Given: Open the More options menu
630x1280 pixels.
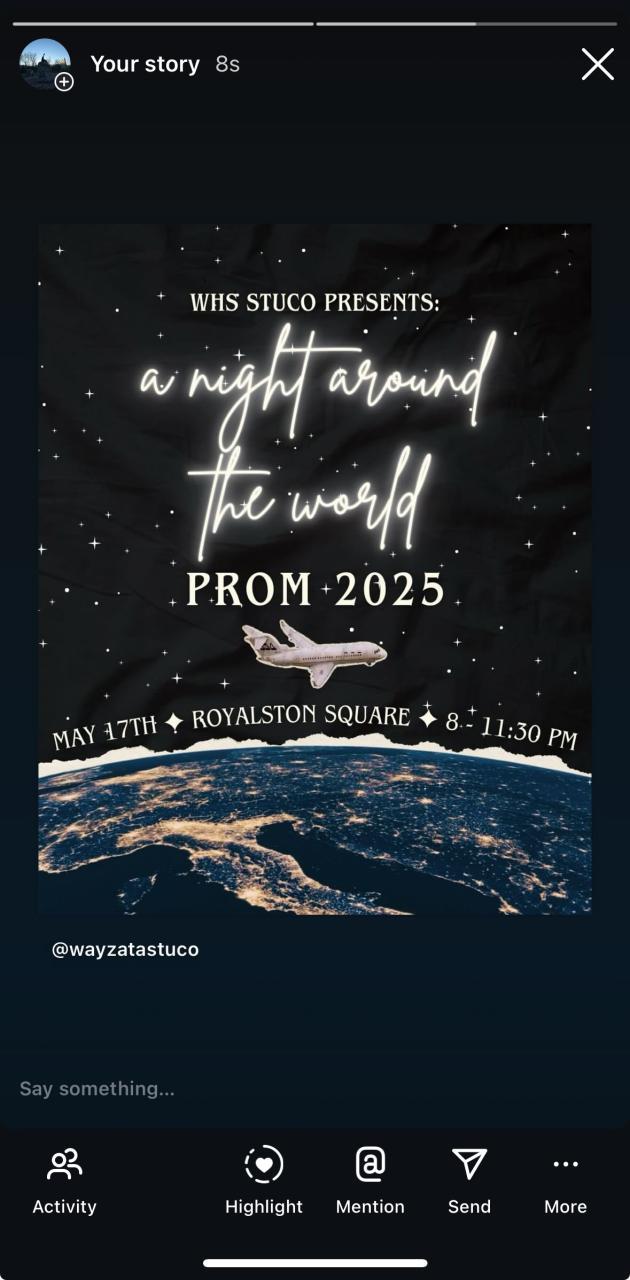Looking at the screenshot, I should point(565,1181).
